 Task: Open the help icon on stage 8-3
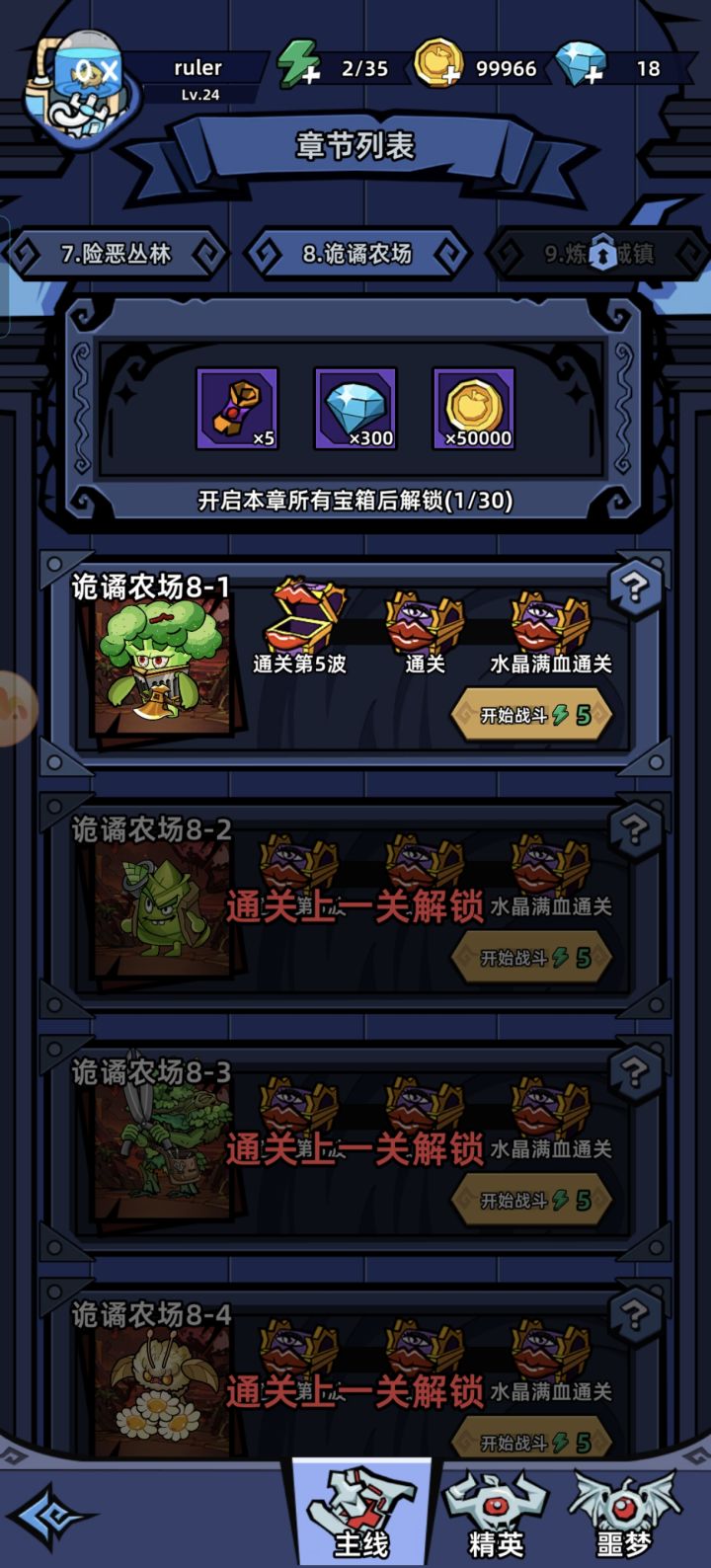pyautogui.click(x=637, y=1072)
